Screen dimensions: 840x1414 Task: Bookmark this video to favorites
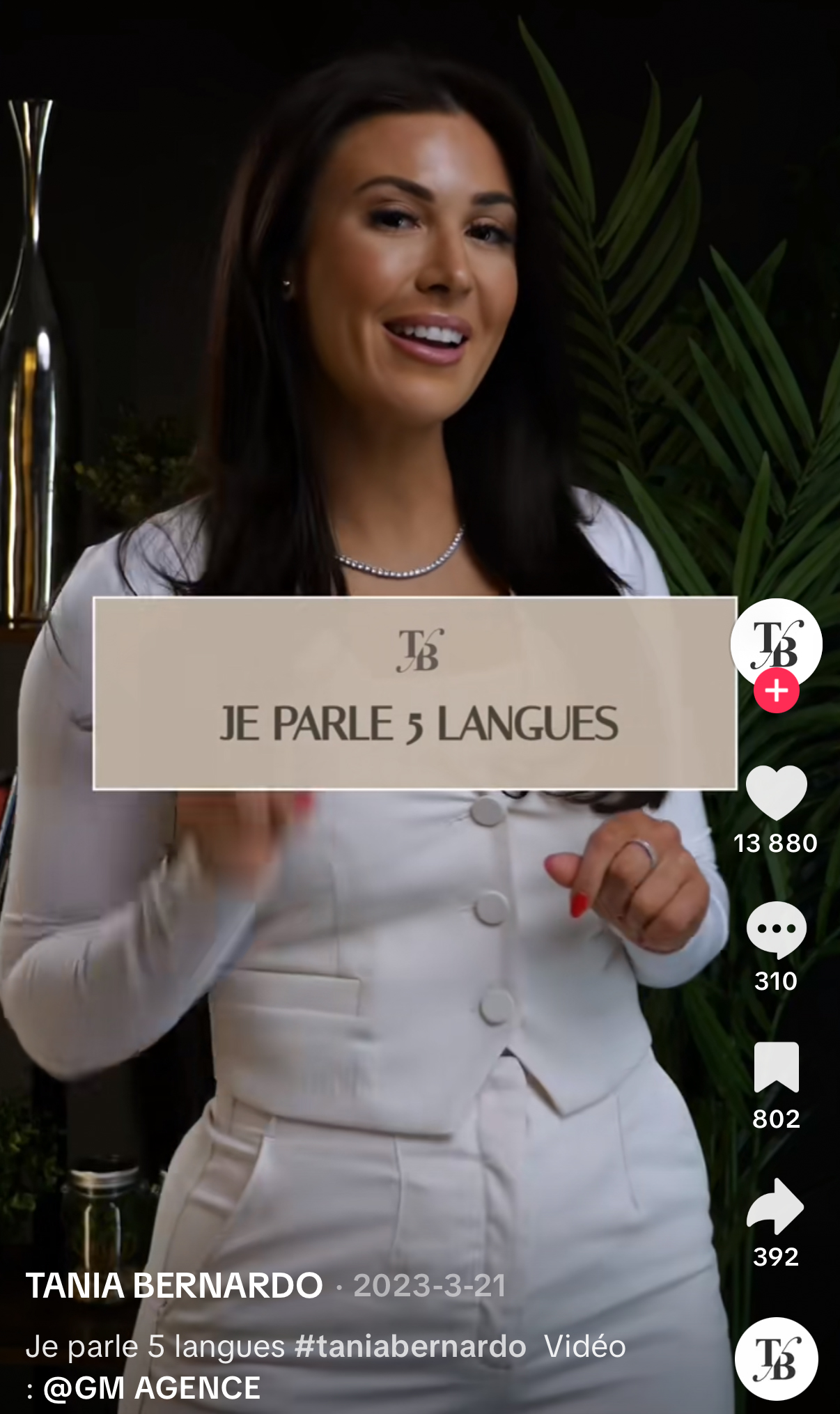(x=776, y=1067)
